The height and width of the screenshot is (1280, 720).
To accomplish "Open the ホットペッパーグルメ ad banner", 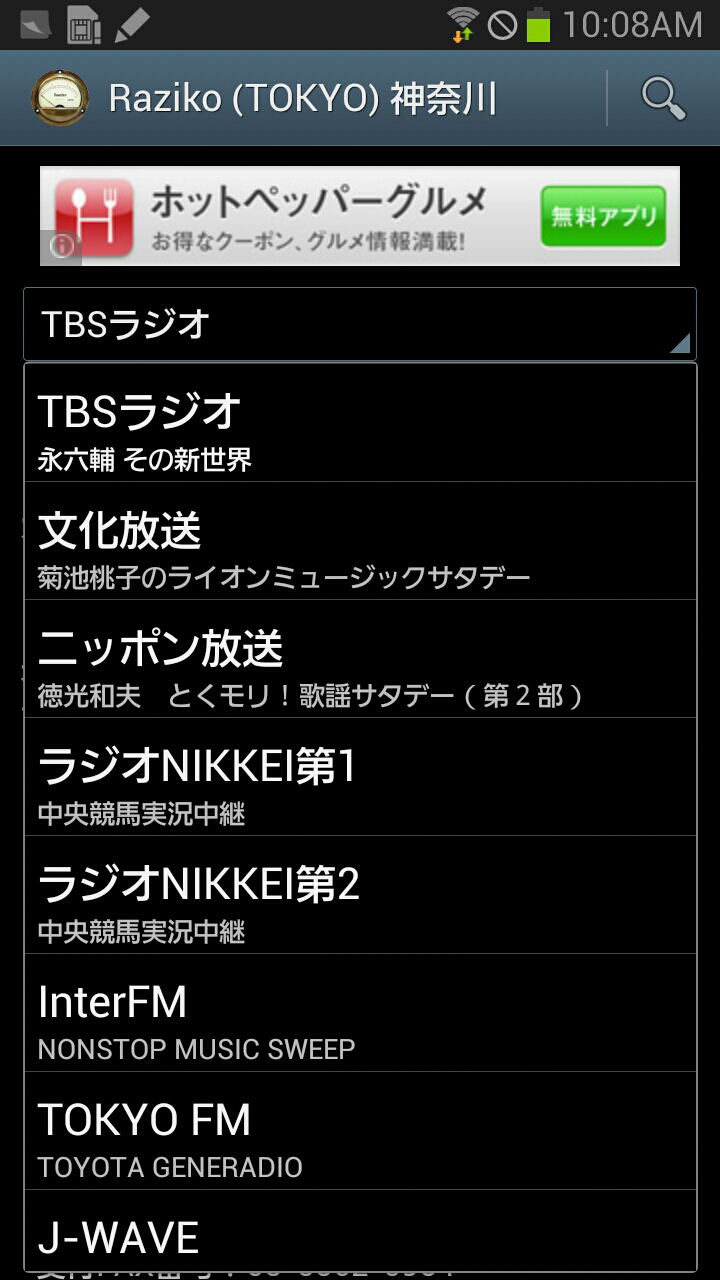I will point(360,216).
